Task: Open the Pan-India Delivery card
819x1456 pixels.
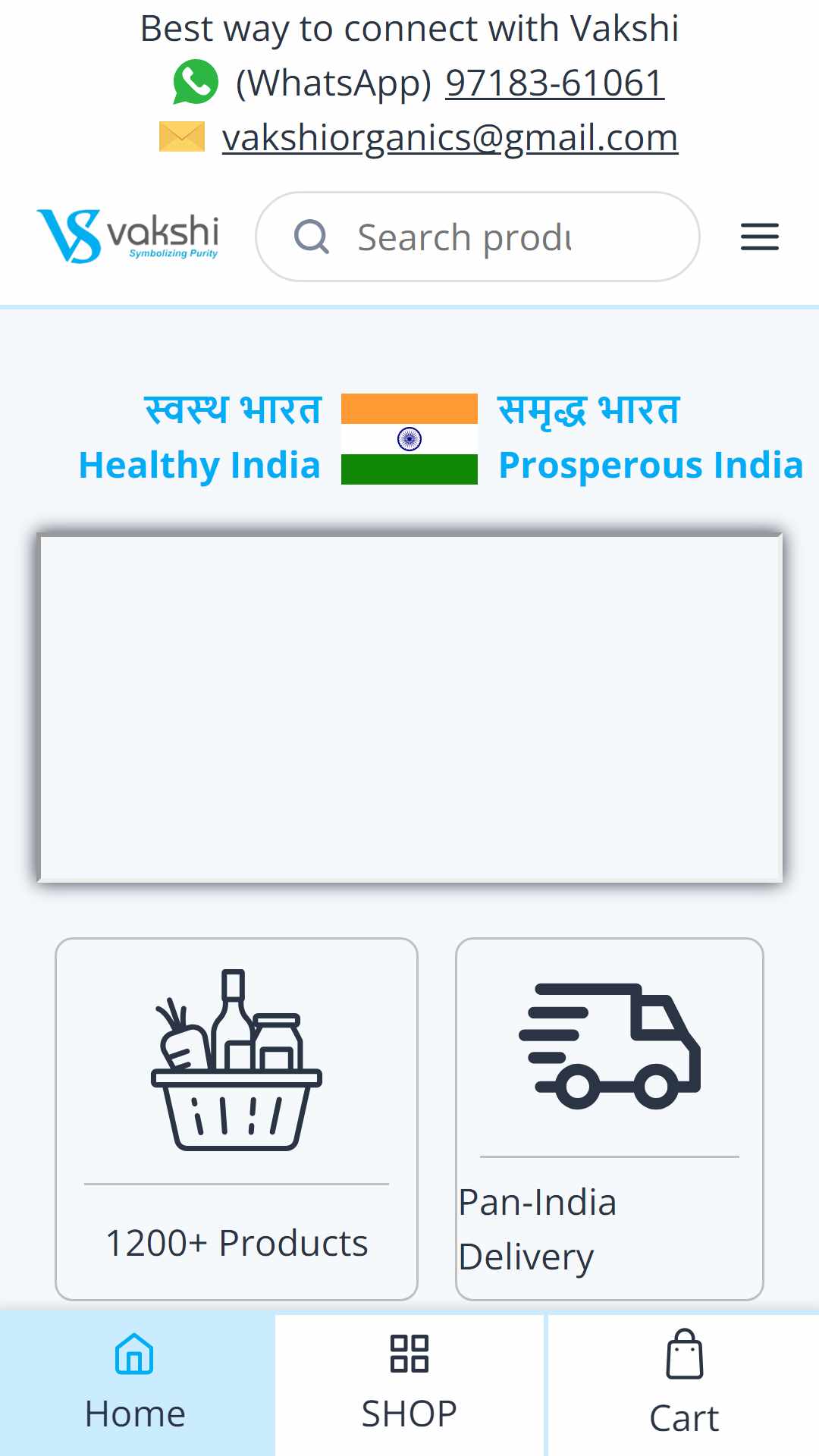Action: (x=610, y=1119)
